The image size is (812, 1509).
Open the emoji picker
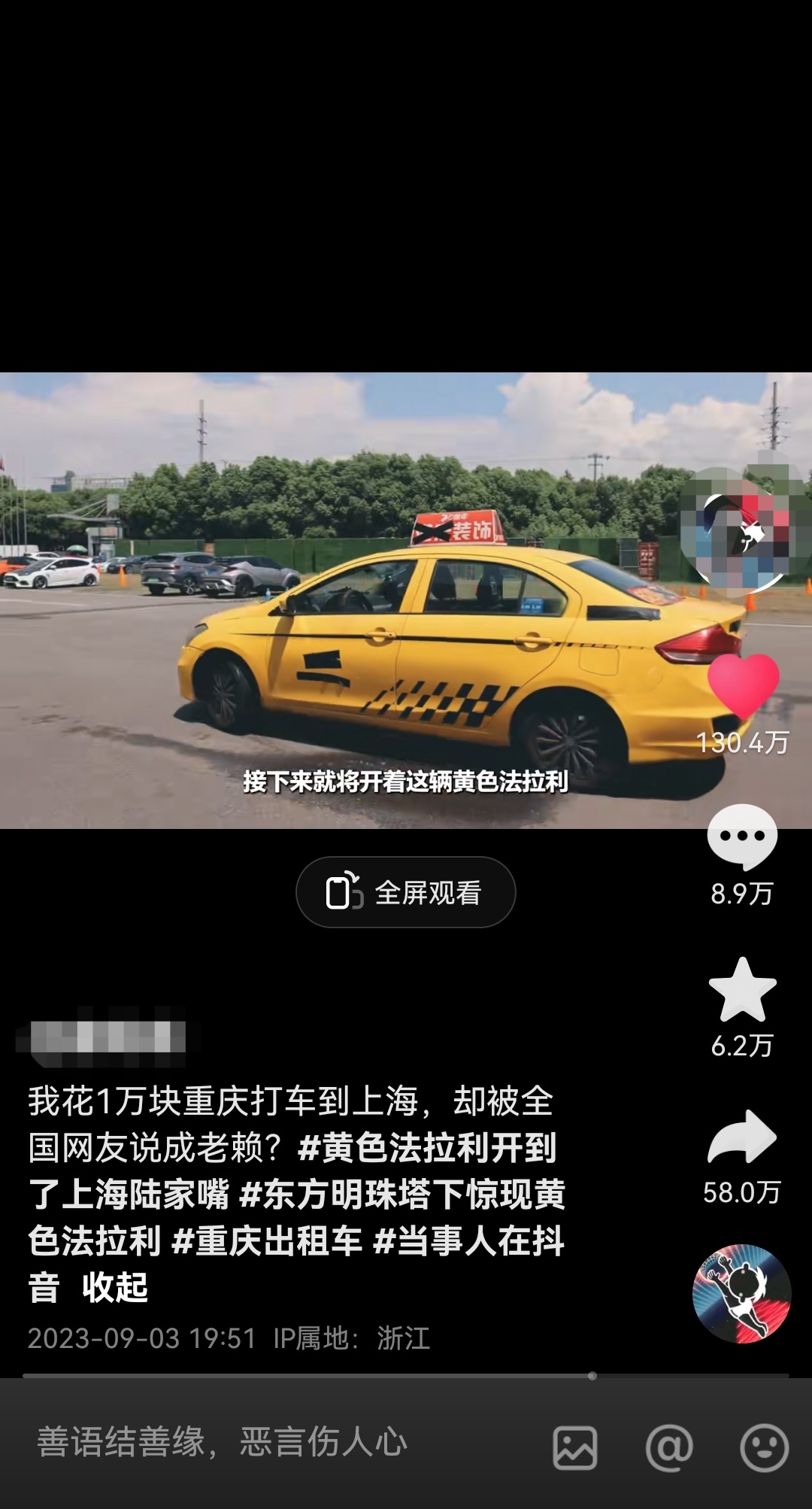pos(764,1447)
